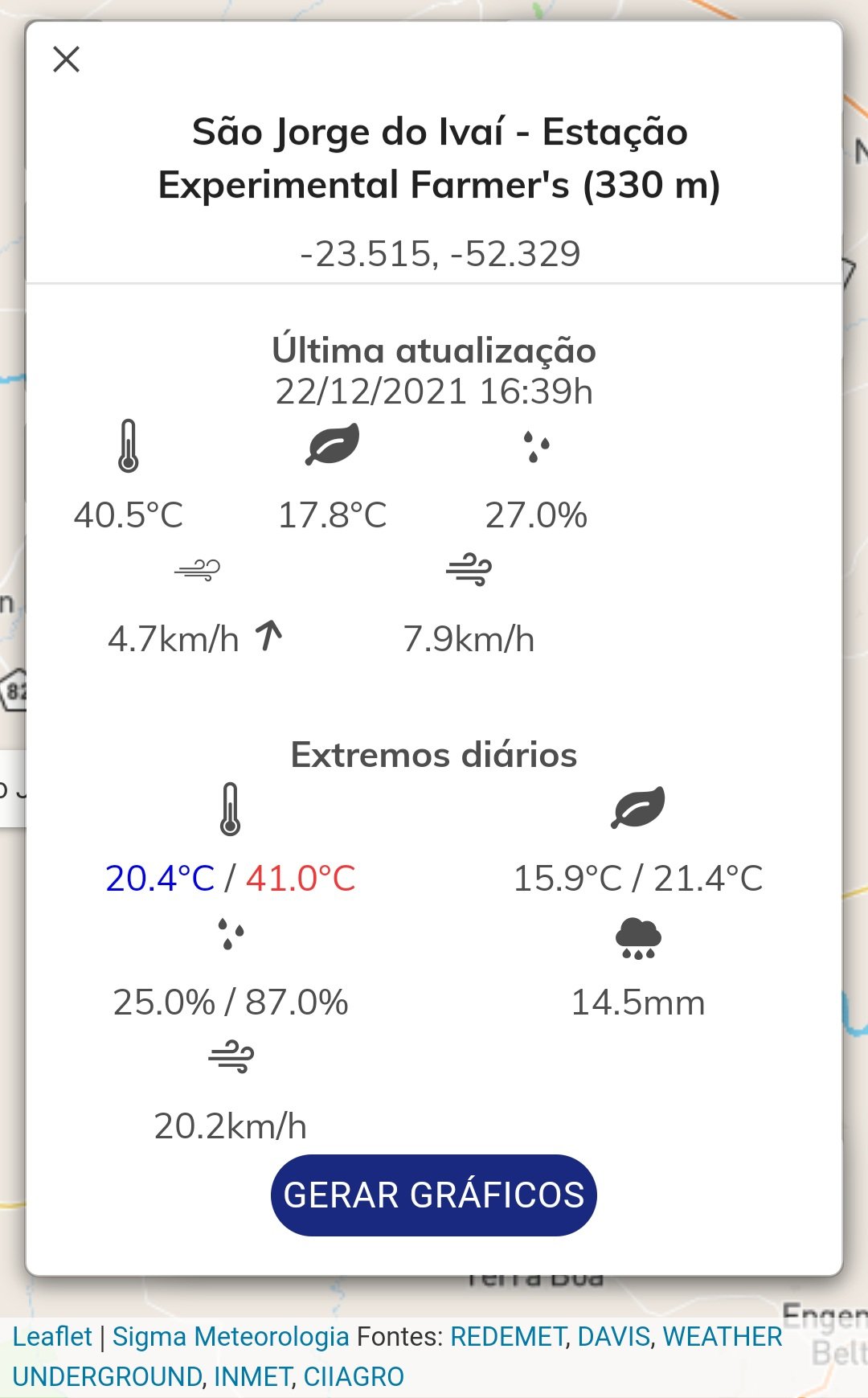Open the Sigma Meteorologia link

click(231, 1336)
